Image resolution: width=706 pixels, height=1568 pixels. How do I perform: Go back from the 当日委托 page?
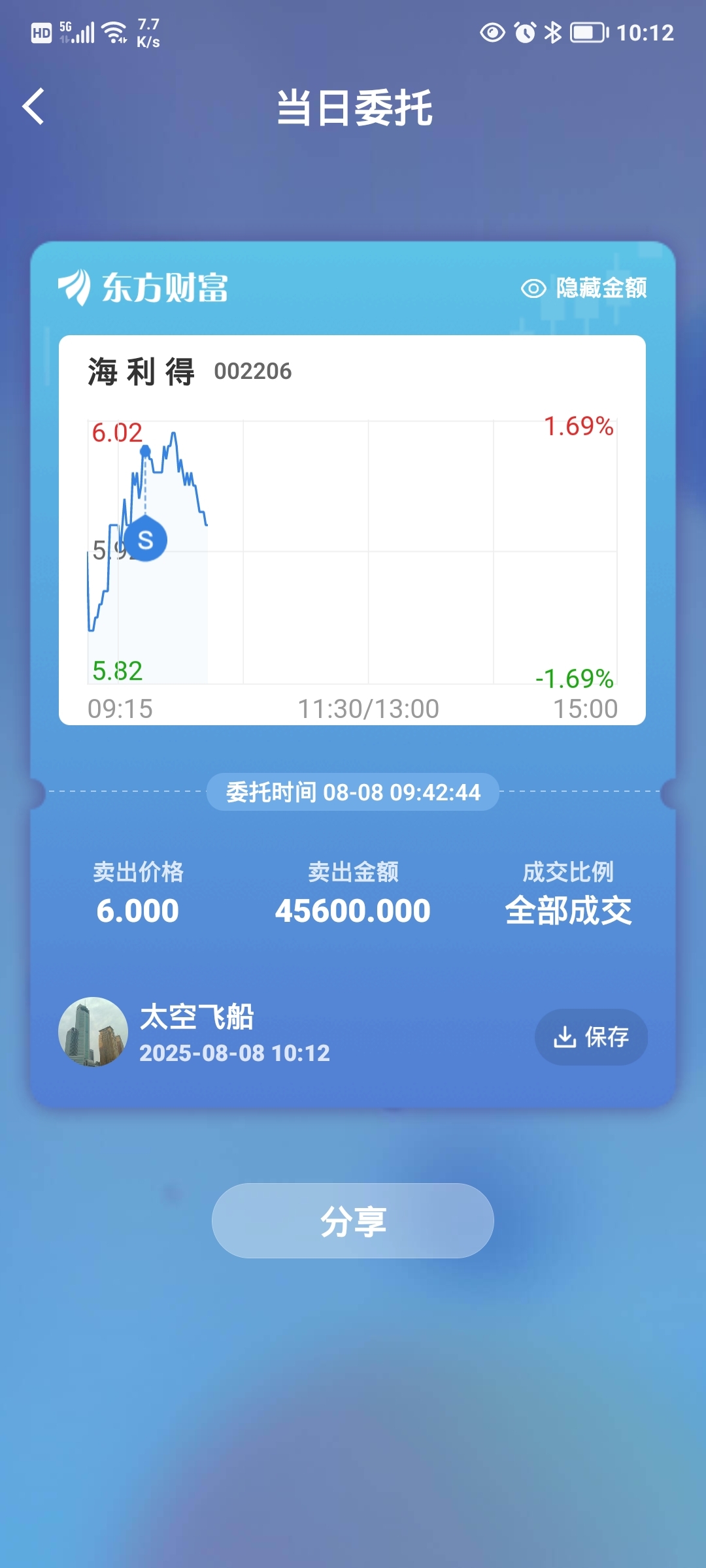click(x=34, y=106)
